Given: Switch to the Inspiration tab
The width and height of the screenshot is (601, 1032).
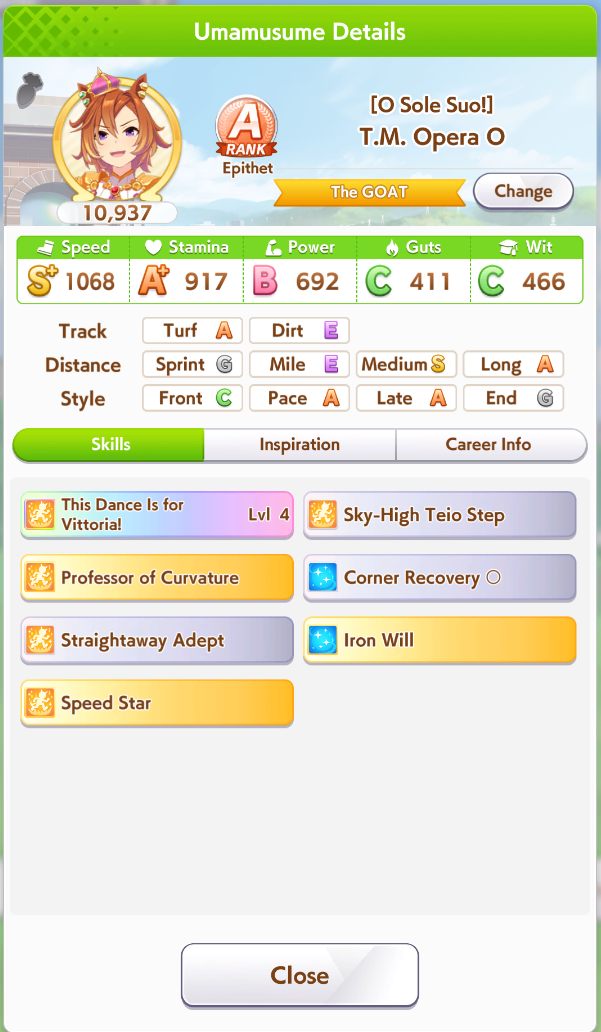Looking at the screenshot, I should pyautogui.click(x=299, y=445).
